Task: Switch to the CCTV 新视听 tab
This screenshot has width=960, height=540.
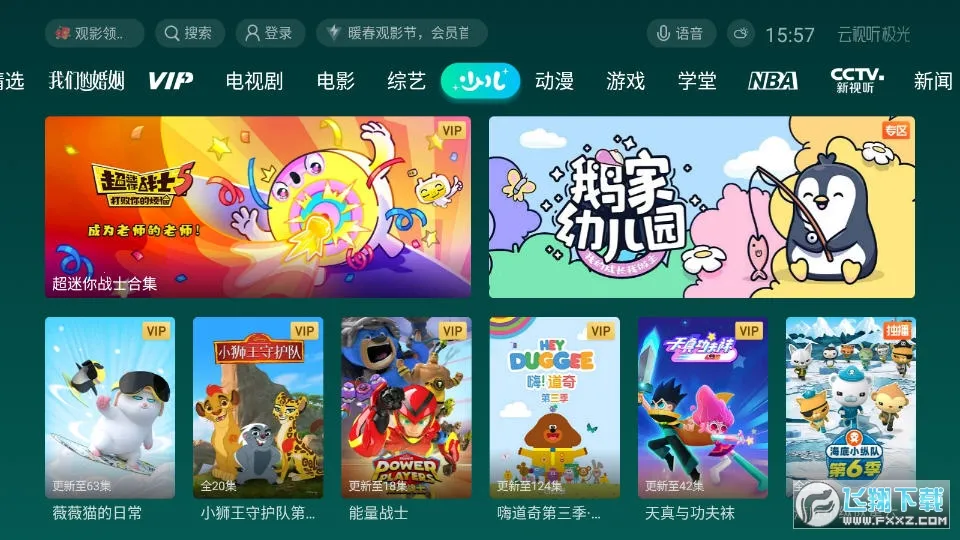Action: (x=857, y=81)
